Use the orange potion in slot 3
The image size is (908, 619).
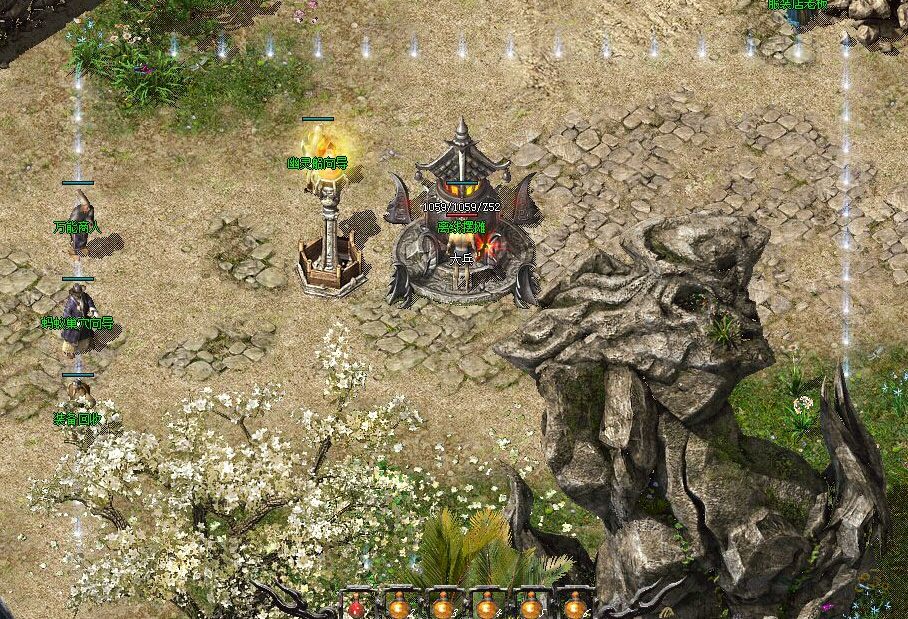click(443, 605)
